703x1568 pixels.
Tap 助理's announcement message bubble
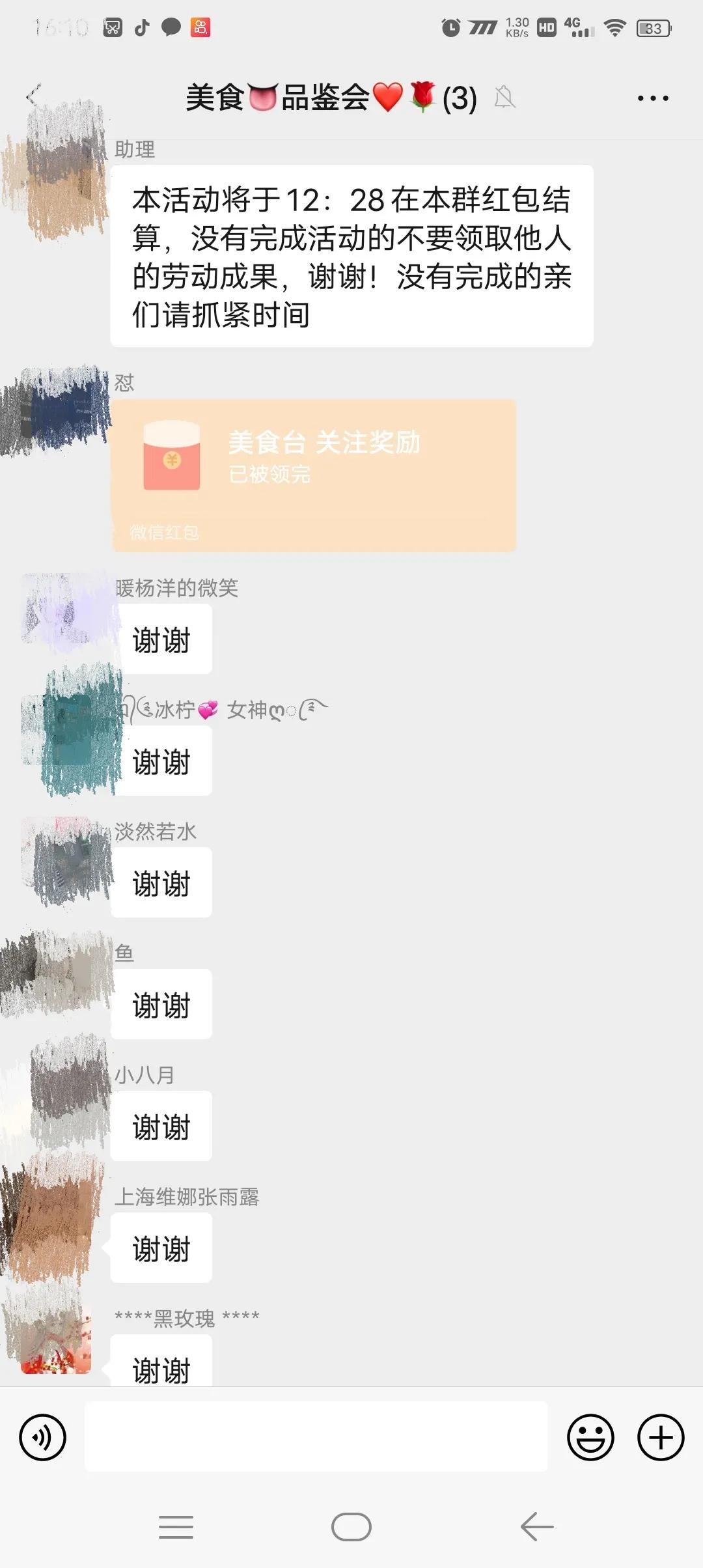click(351, 257)
